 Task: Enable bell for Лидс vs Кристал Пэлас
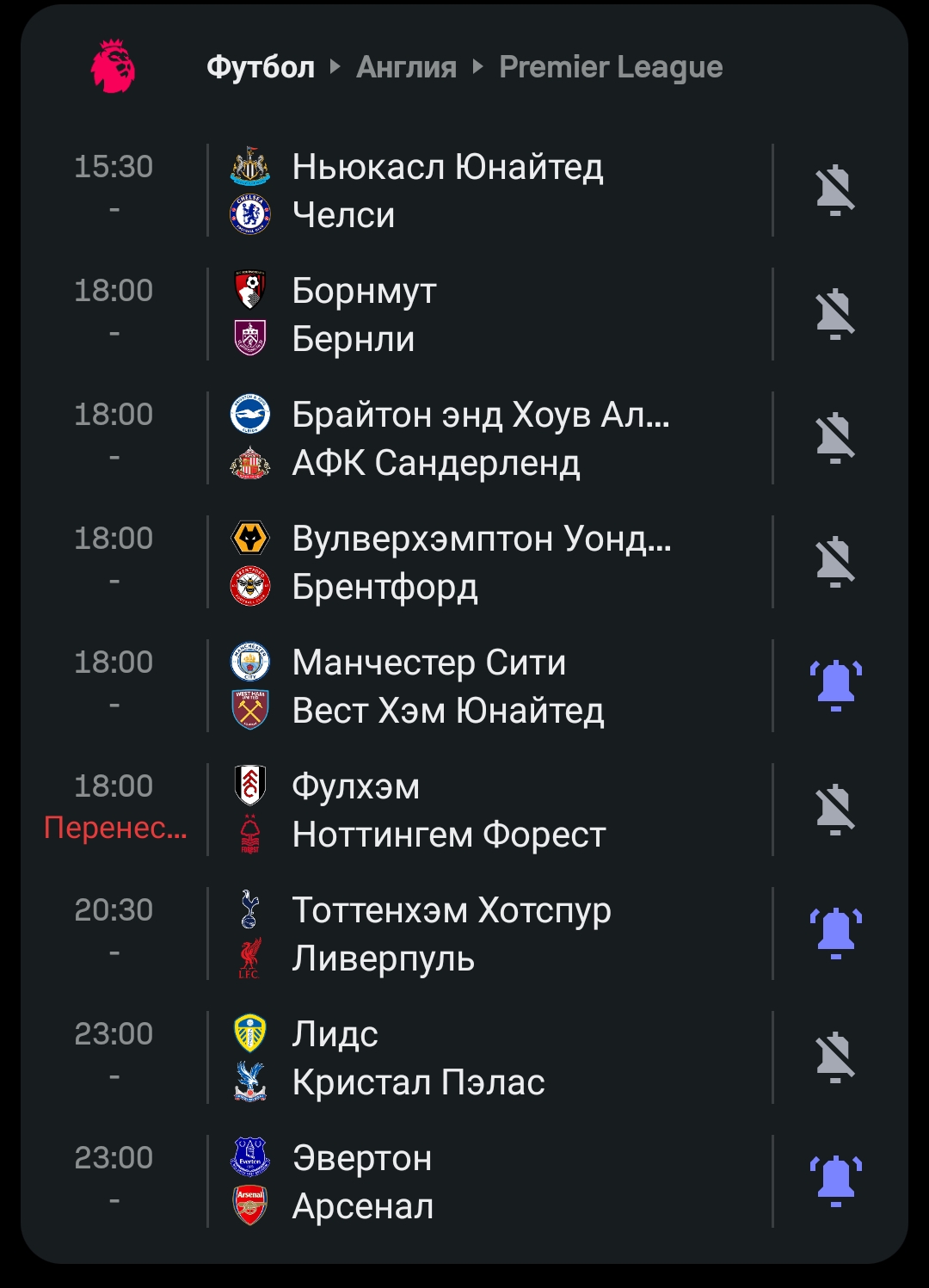[x=834, y=1057]
